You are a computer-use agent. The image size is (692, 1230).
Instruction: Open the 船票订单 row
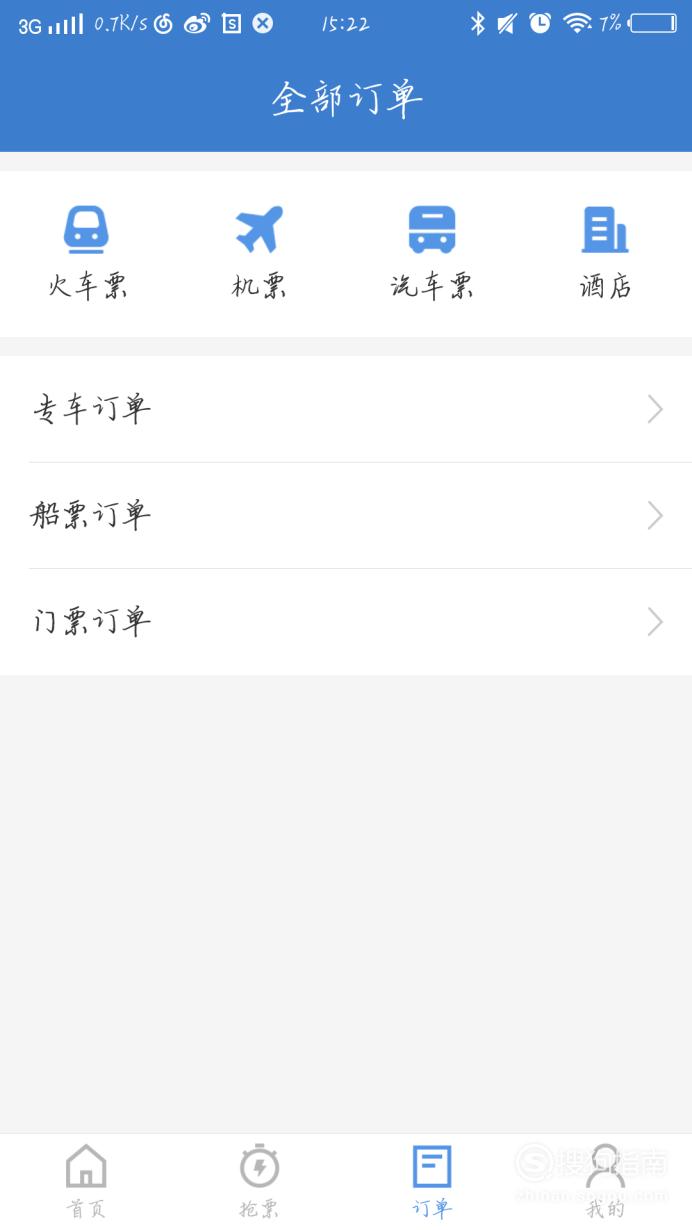click(x=346, y=515)
